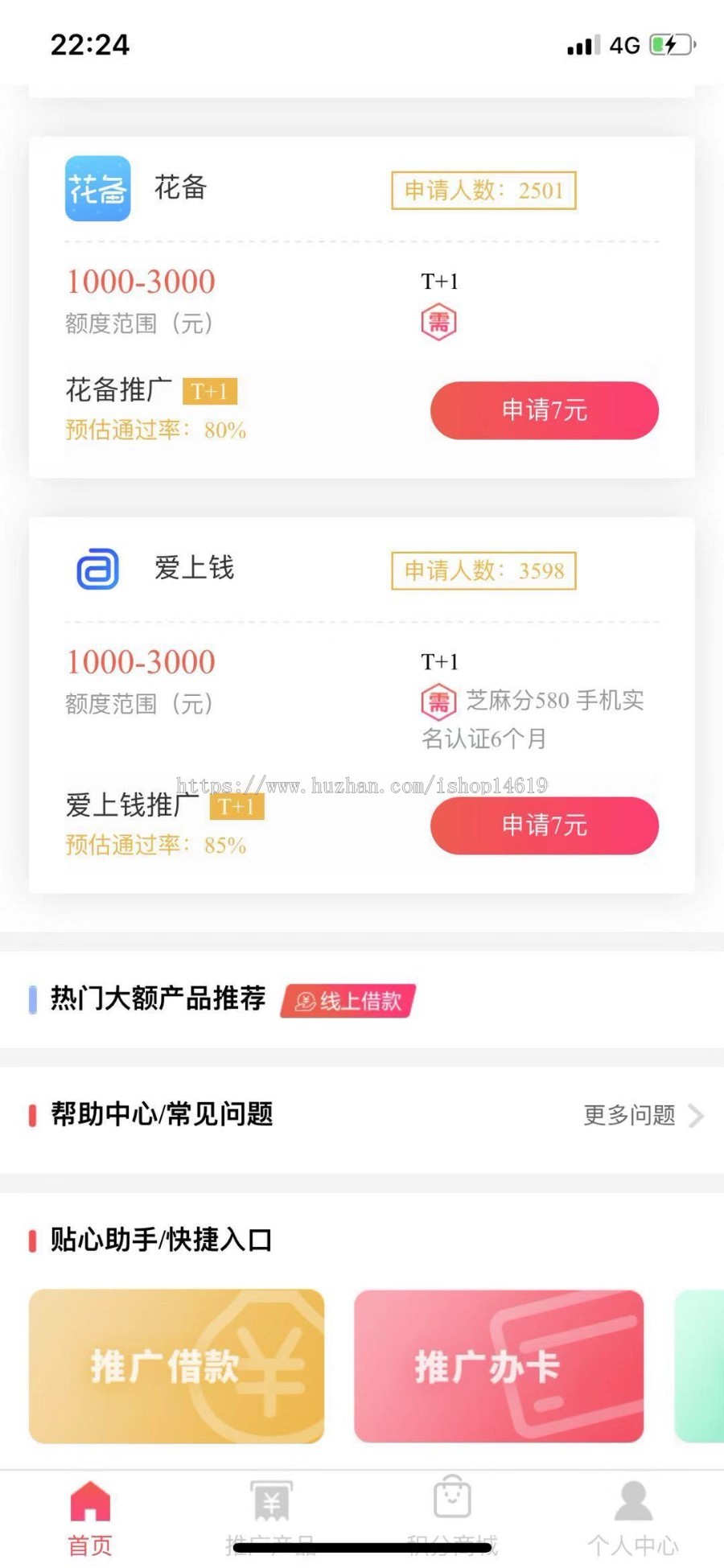
Task: Open 更多问题 in help center
Action: click(x=644, y=1115)
